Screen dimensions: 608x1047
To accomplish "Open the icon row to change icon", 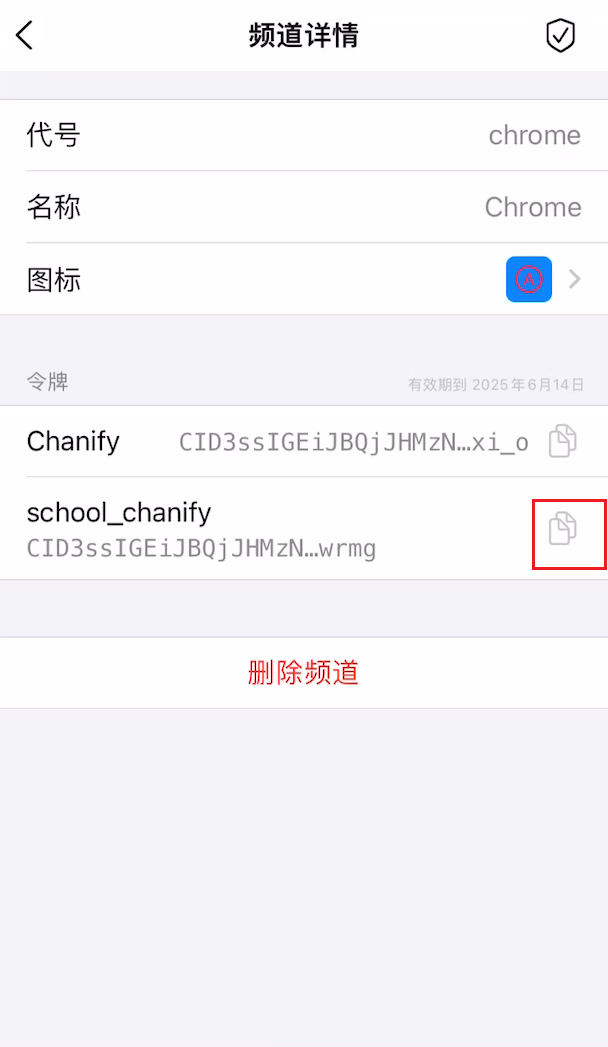I will [304, 279].
